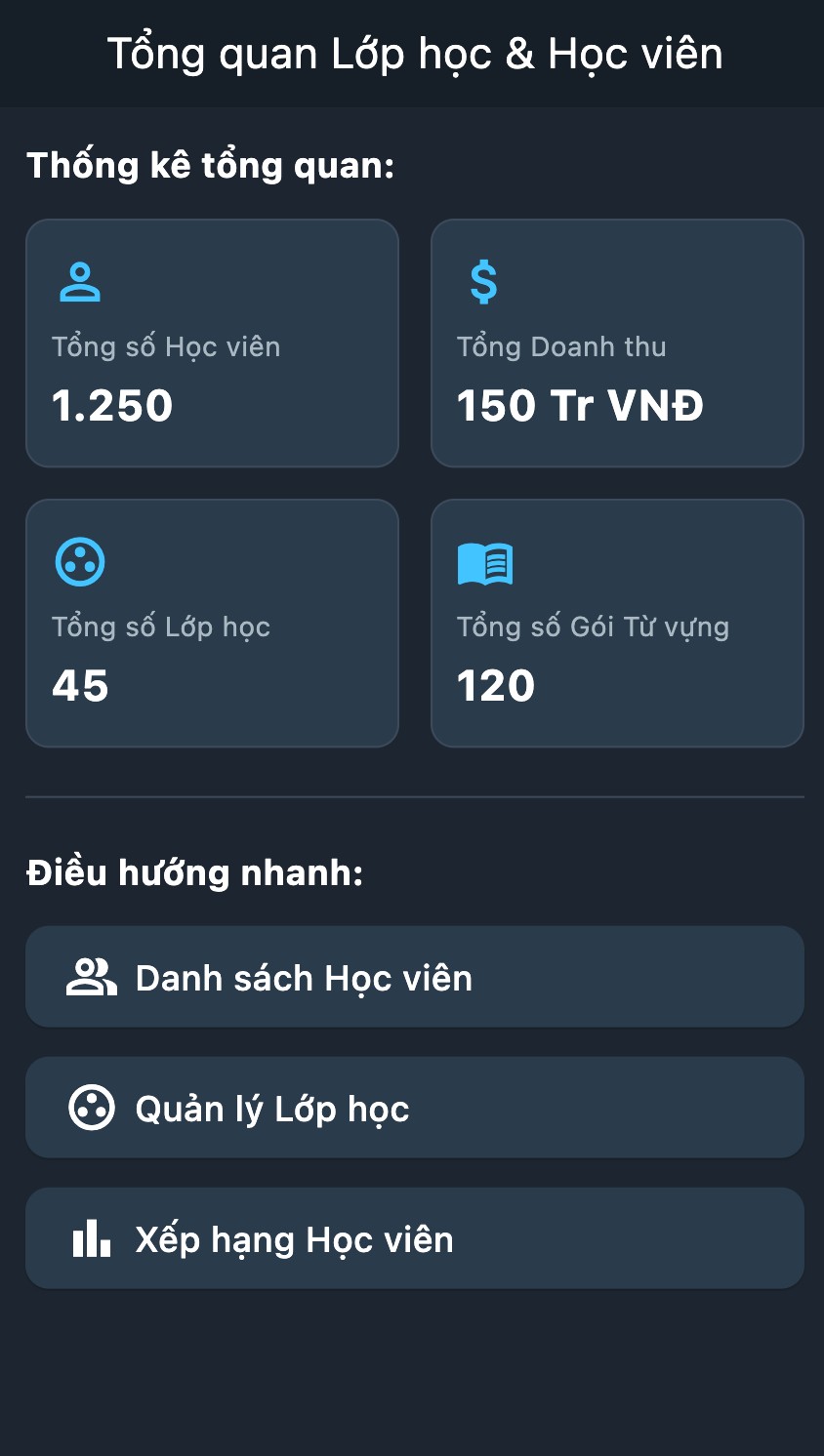Image resolution: width=824 pixels, height=1456 pixels.
Task: Click the Thống kê tổng quan section heading
Action: (x=211, y=164)
